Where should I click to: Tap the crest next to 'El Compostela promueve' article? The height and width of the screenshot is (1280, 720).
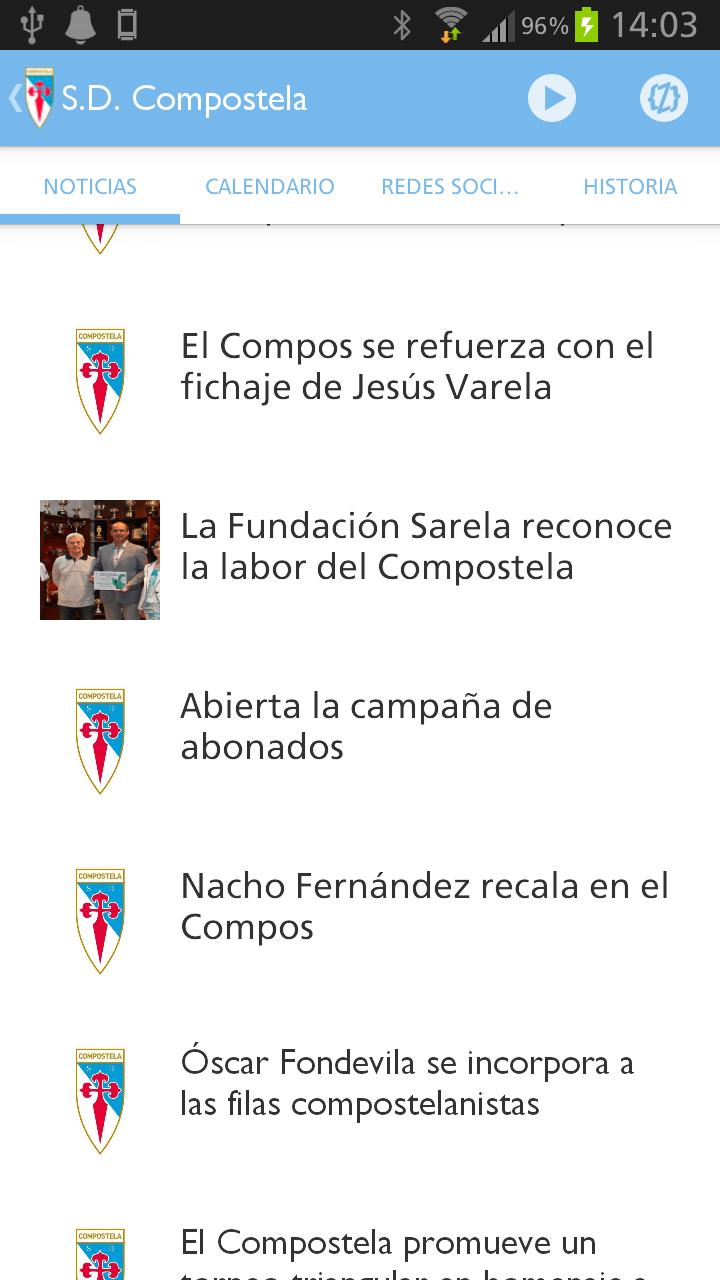point(100,1252)
